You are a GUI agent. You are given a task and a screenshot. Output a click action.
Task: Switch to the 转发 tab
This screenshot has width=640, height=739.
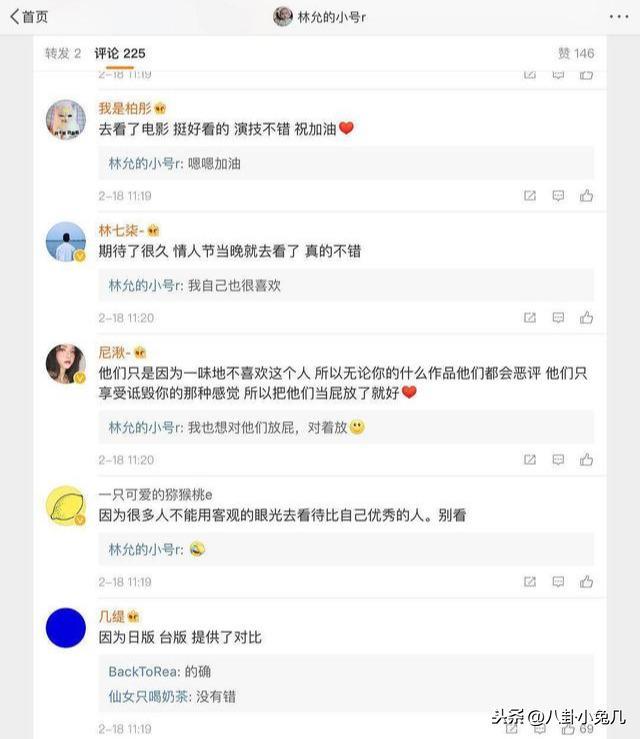(63, 53)
